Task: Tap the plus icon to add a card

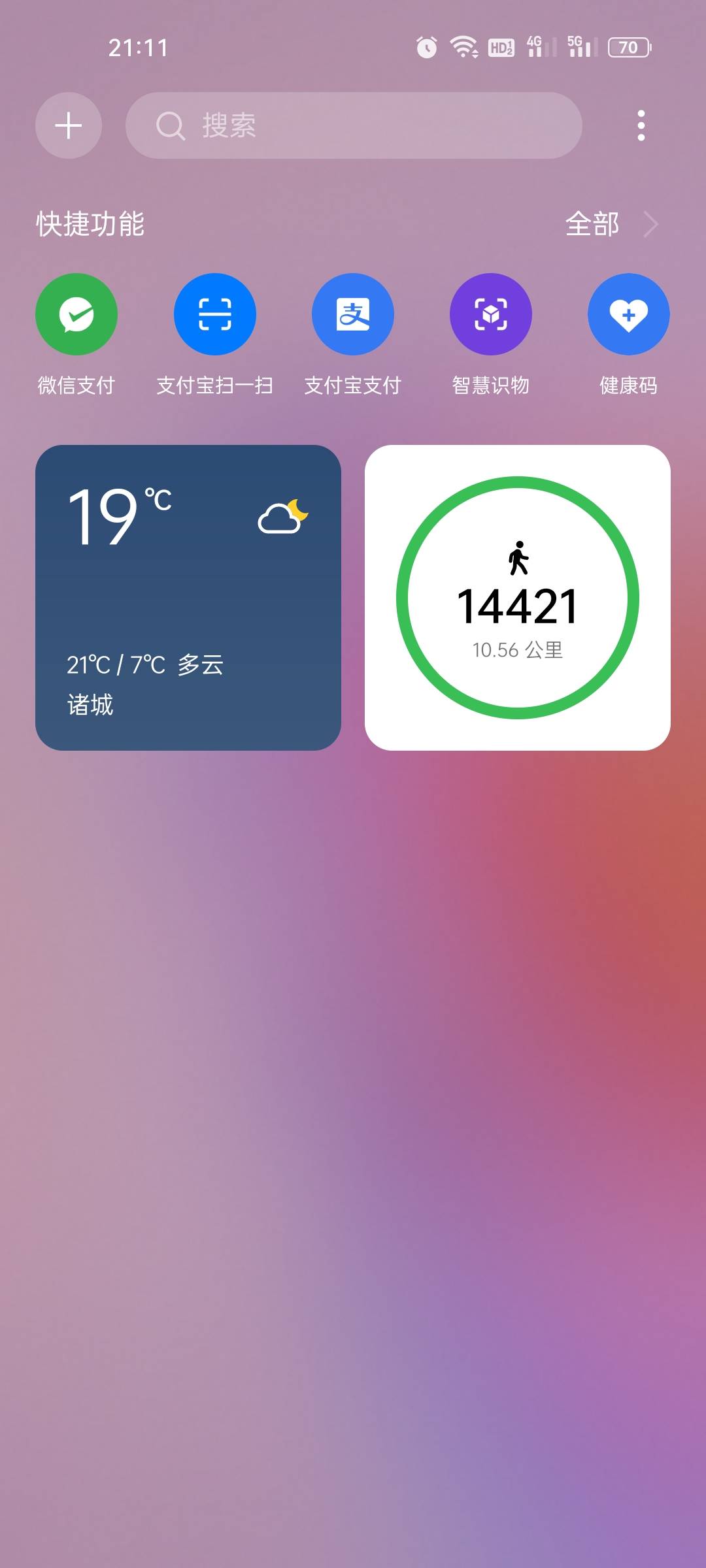Action: click(68, 125)
